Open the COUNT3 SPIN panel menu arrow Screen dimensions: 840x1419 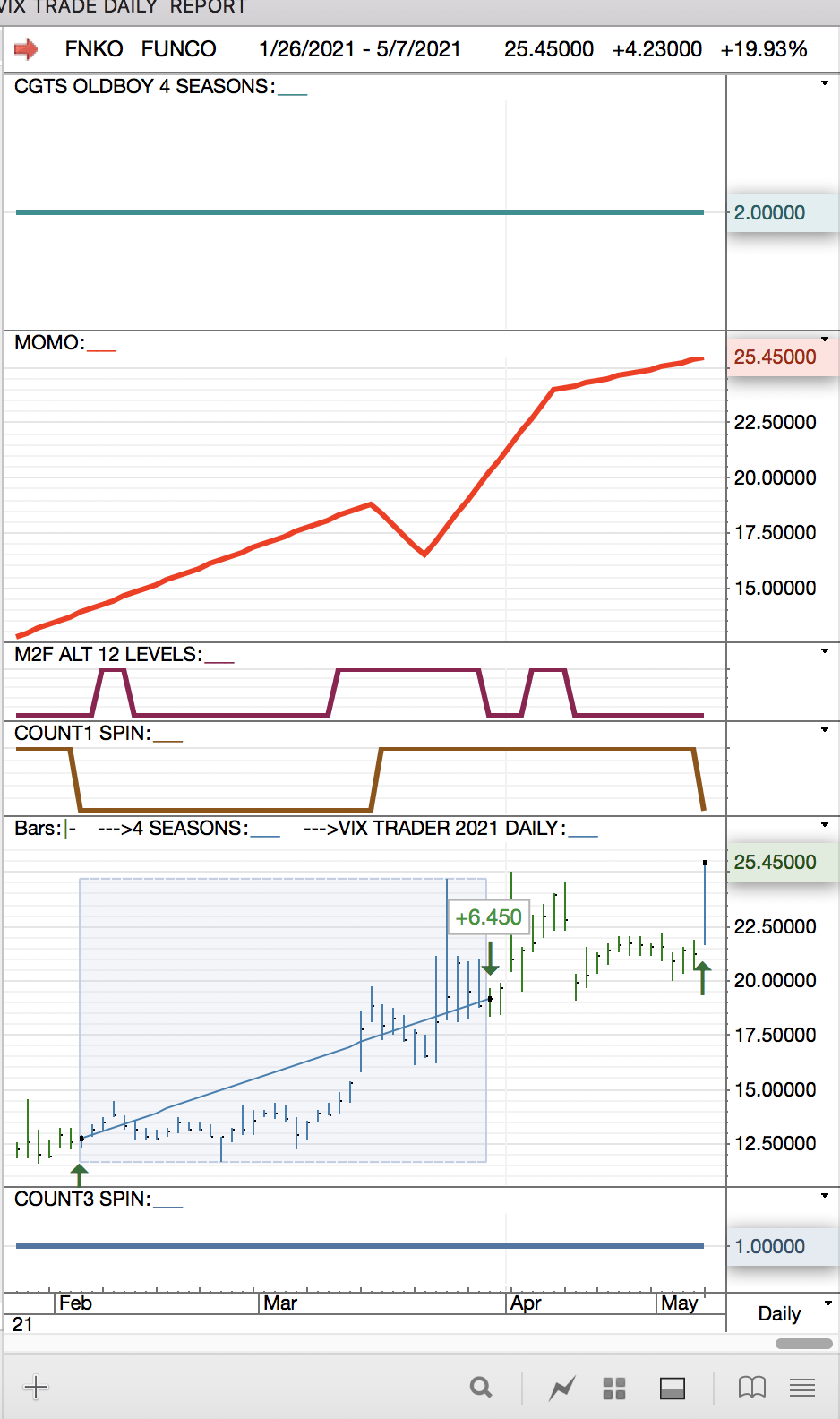coord(825,1196)
